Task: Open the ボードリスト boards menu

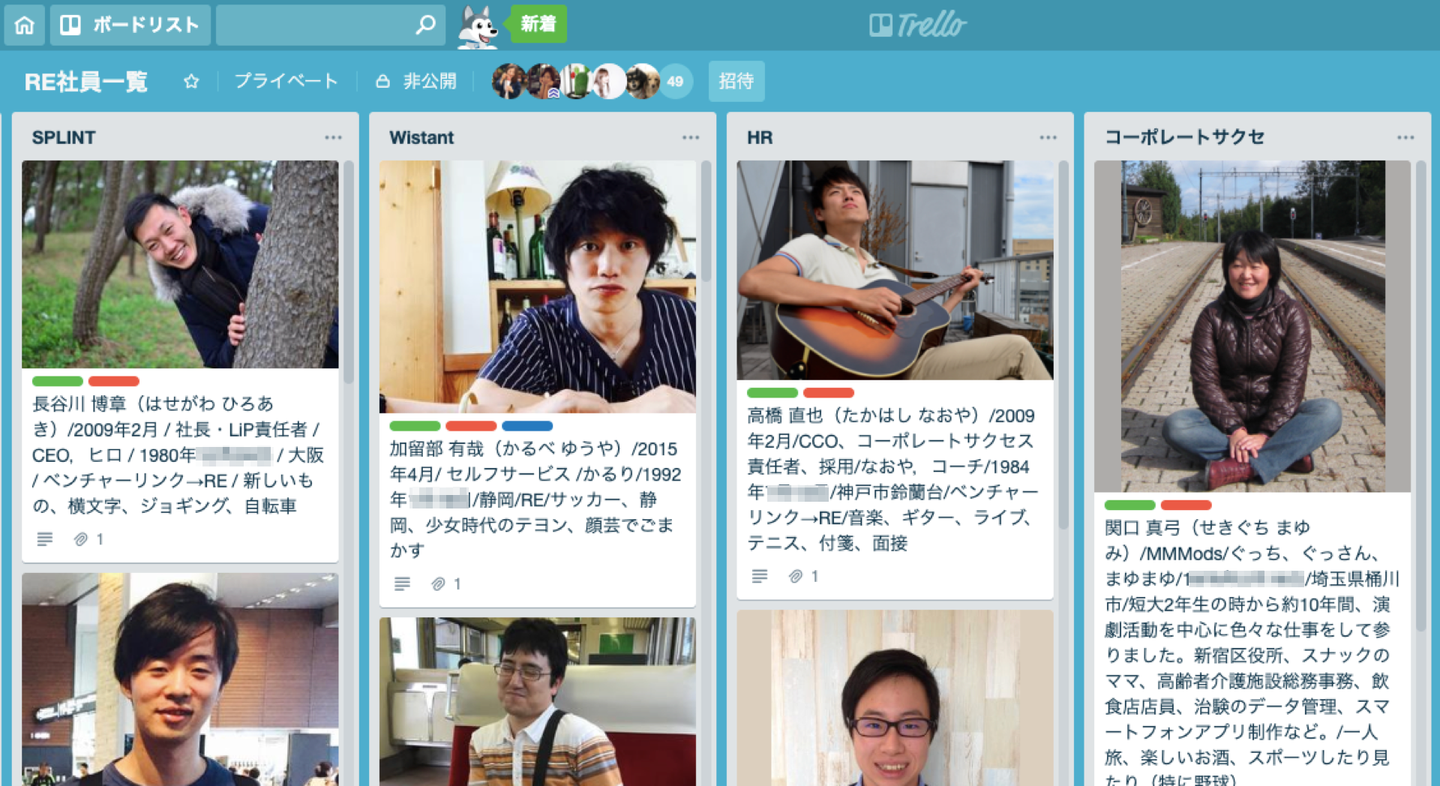Action: (x=130, y=25)
